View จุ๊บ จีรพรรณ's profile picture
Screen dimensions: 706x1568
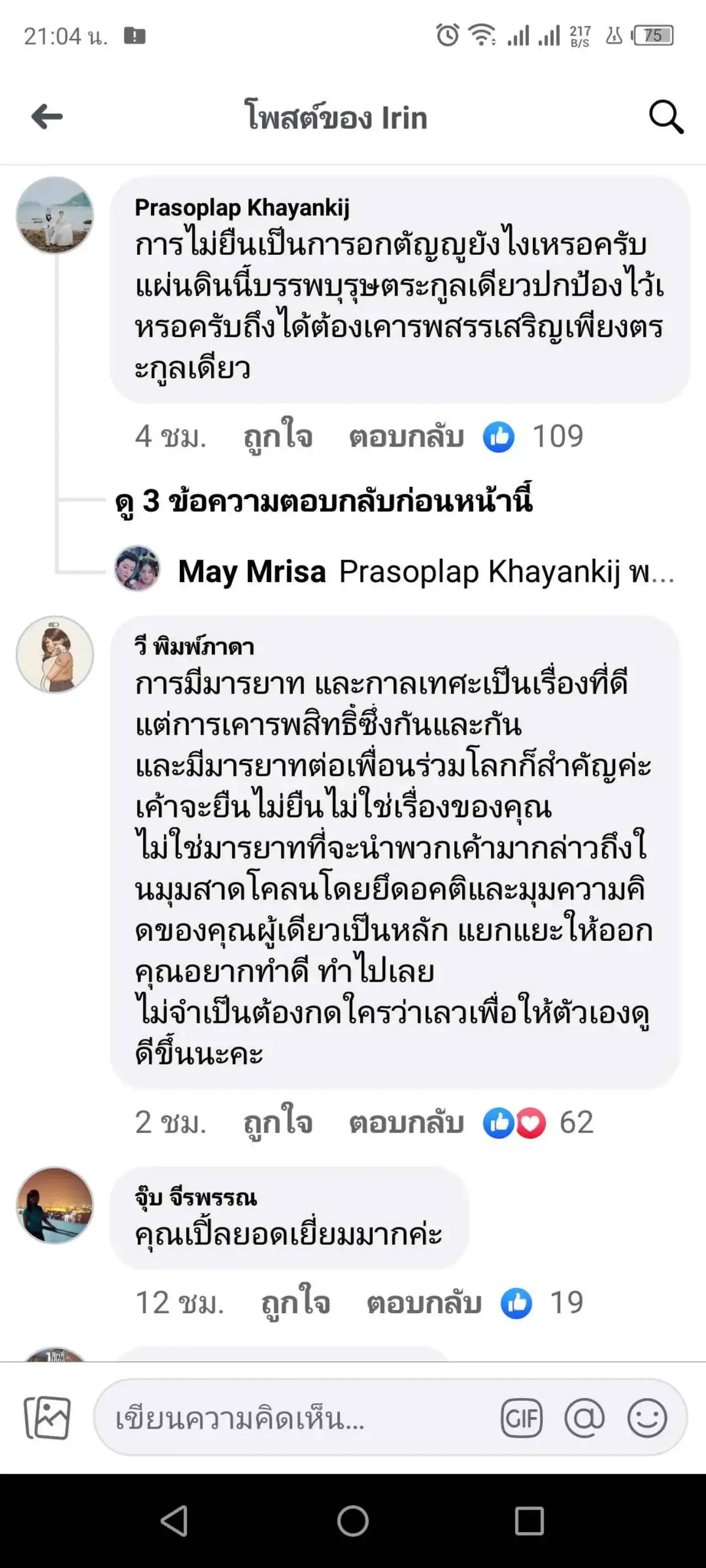click(55, 1205)
